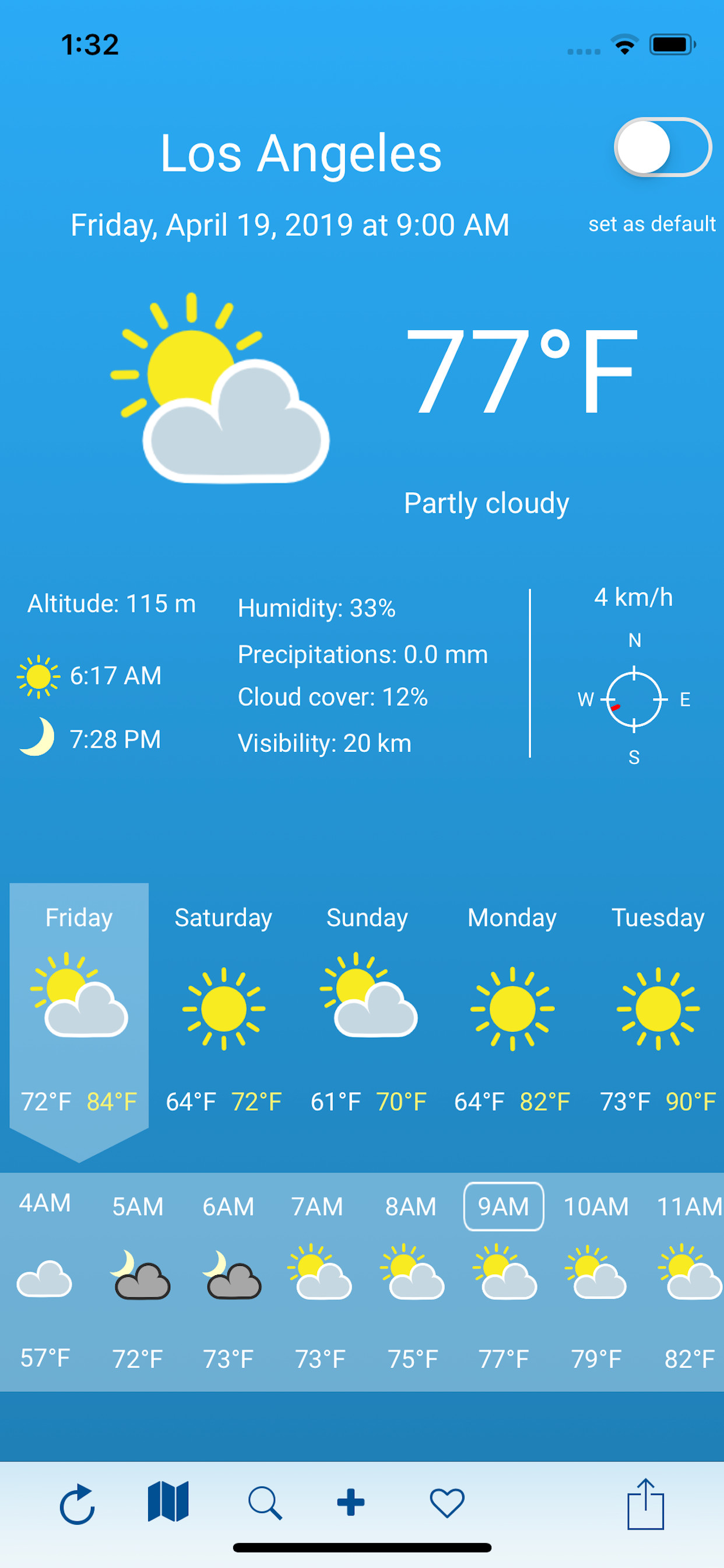Show the 6AM hourly forecast
Screen dimensions: 724x1568
coord(229,1282)
